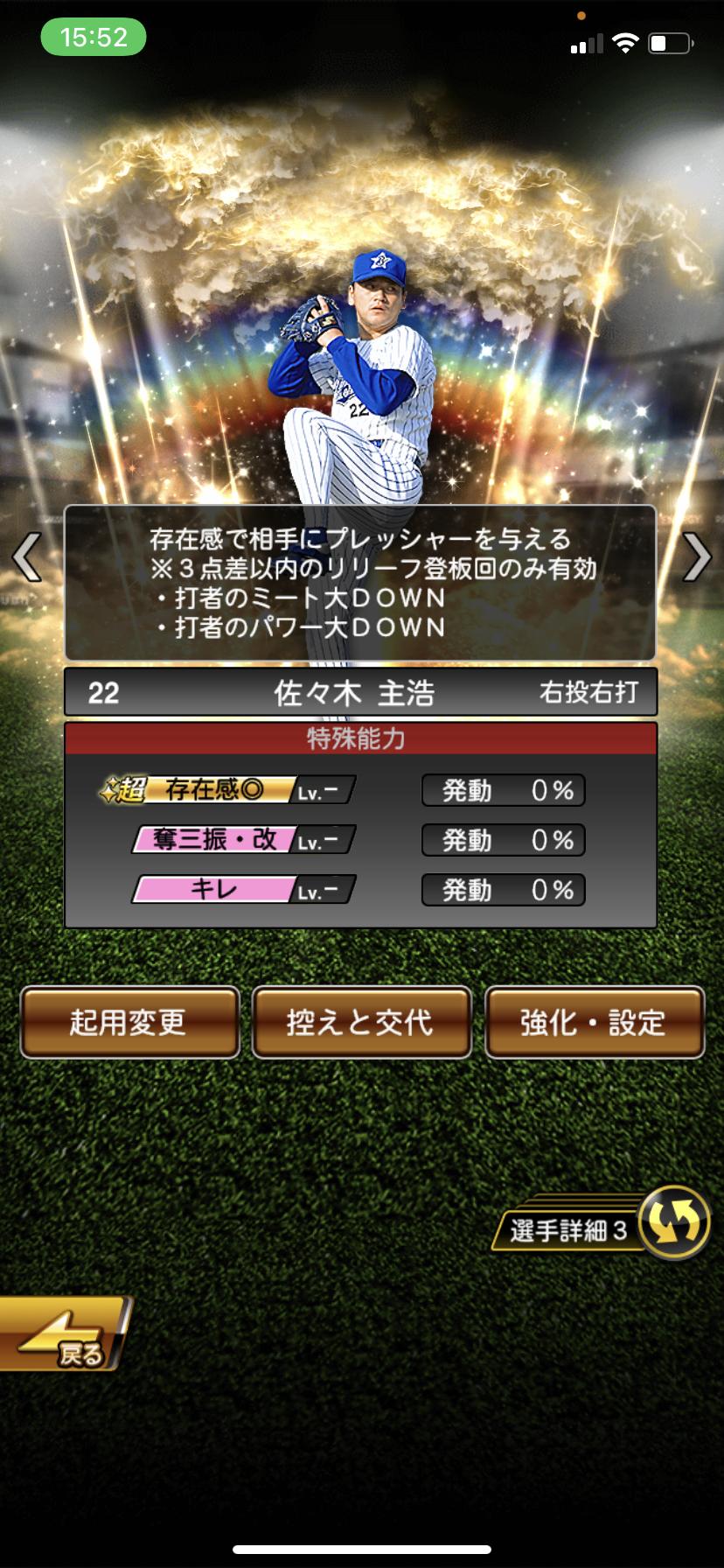This screenshot has height=1568, width=724.
Task: Switch view with 選手詳細3 toggle button
Action: click(x=602, y=1224)
